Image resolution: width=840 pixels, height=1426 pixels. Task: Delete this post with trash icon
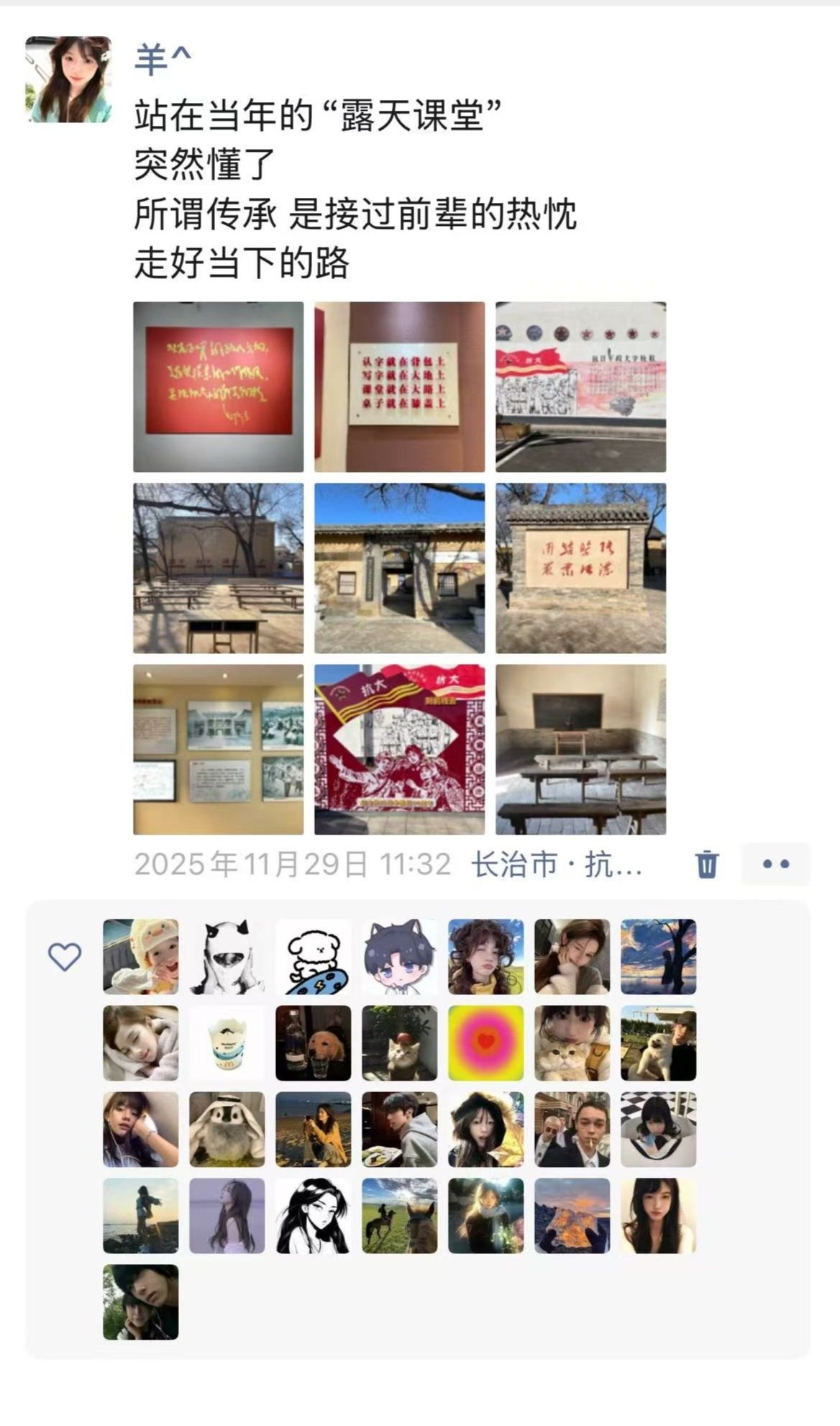coord(706,864)
